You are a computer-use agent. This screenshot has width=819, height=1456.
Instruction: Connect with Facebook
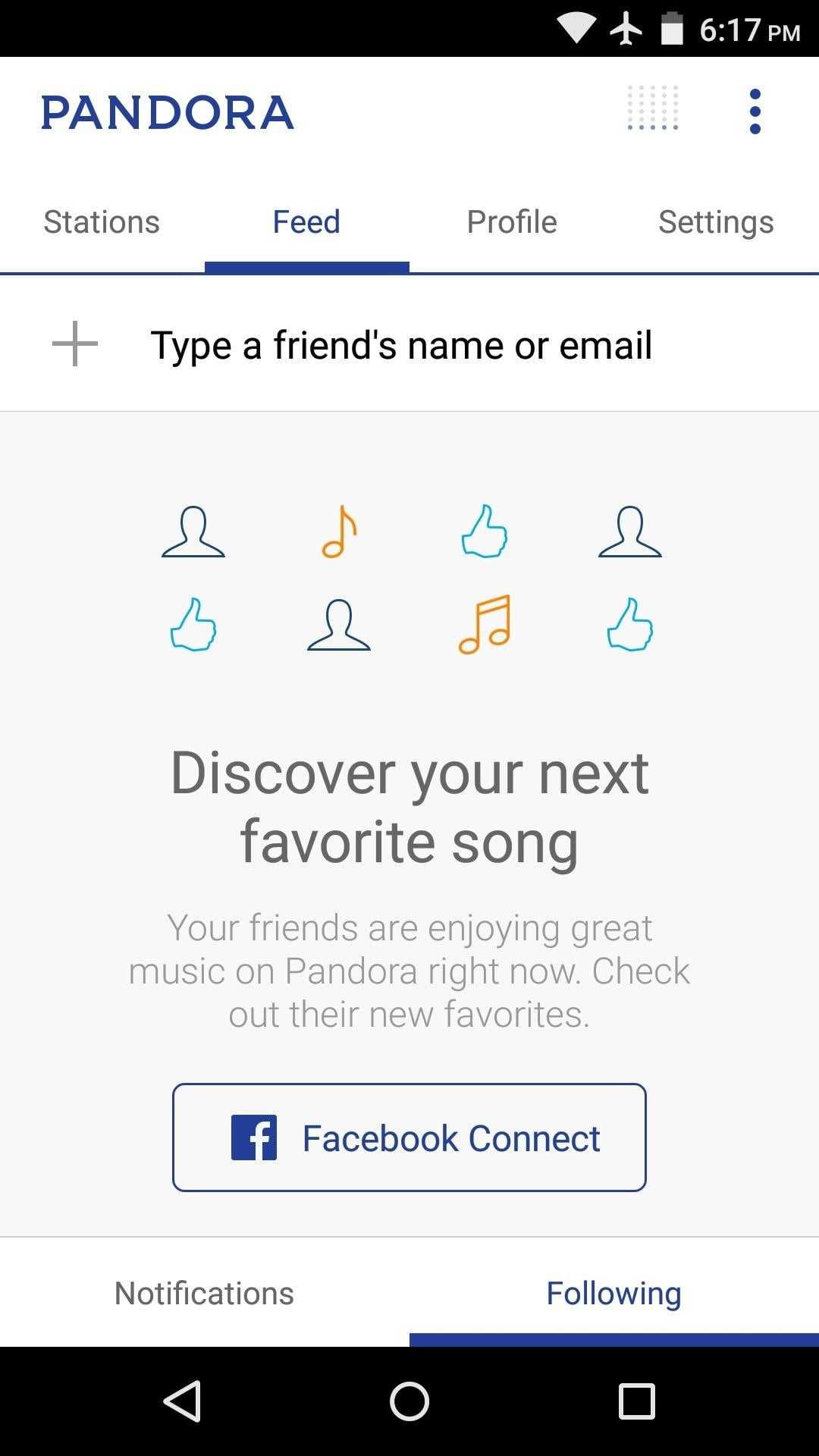click(x=409, y=1137)
